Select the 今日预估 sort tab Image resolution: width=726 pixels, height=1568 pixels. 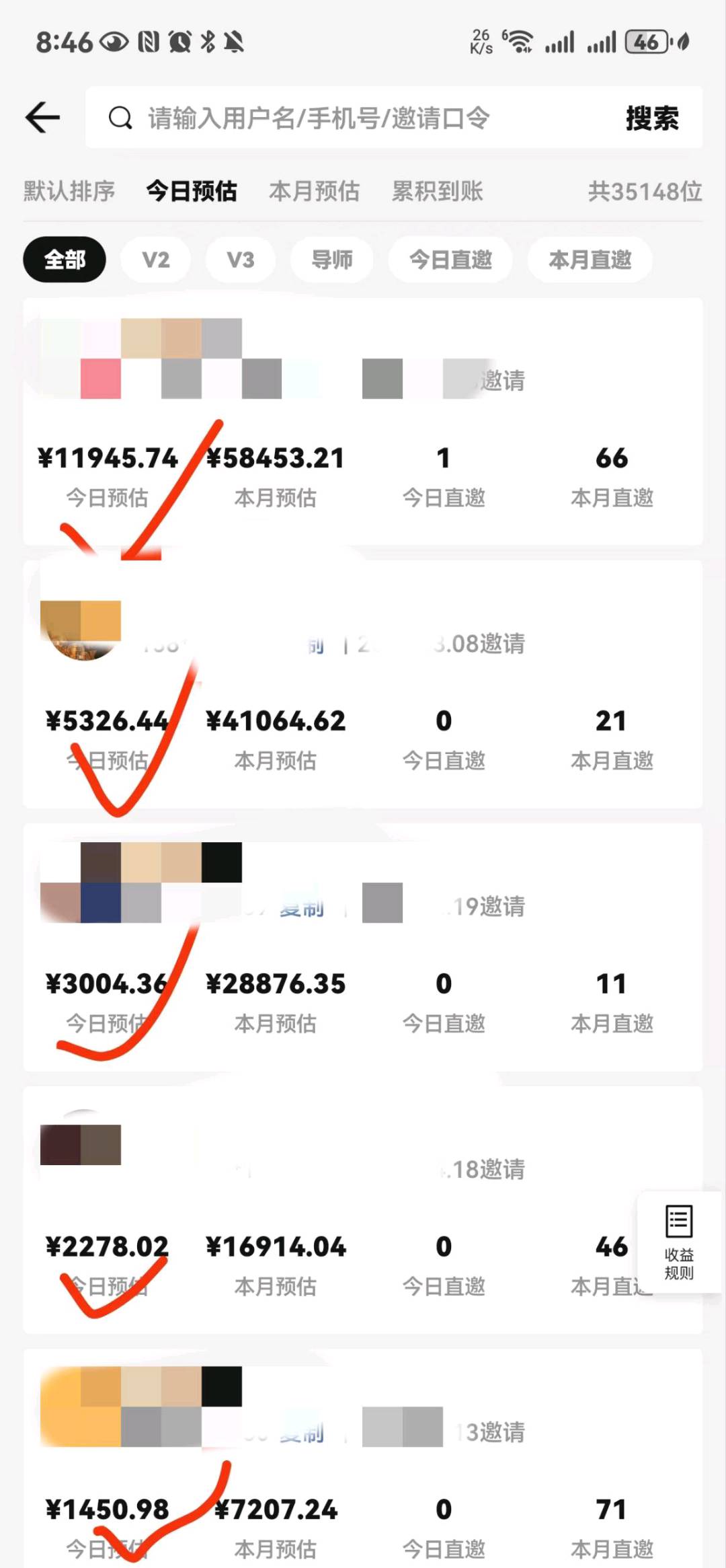[192, 191]
